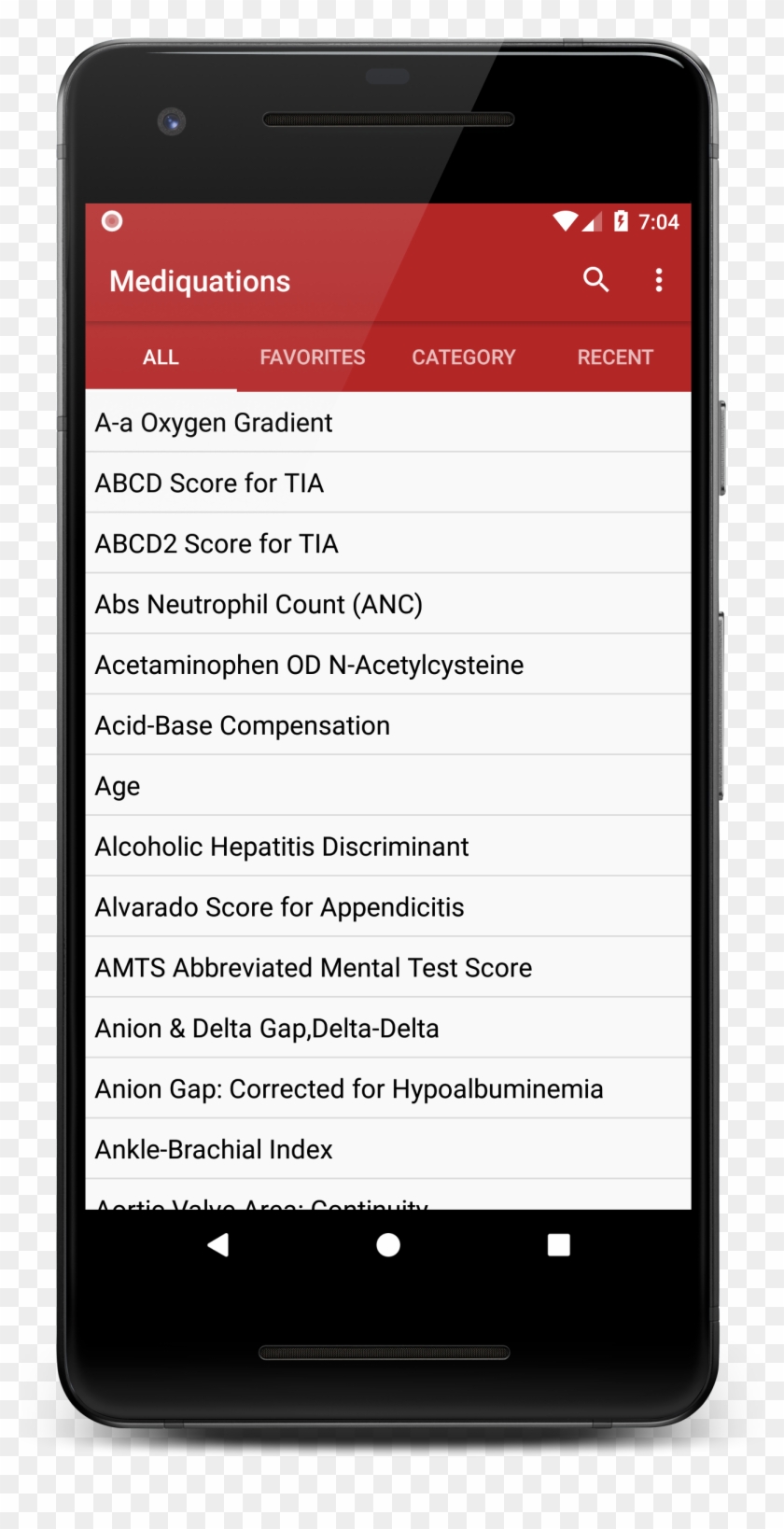Screen dimensions: 784x1529
Task: Tap the Wi-Fi status bar icon
Action: (565, 221)
